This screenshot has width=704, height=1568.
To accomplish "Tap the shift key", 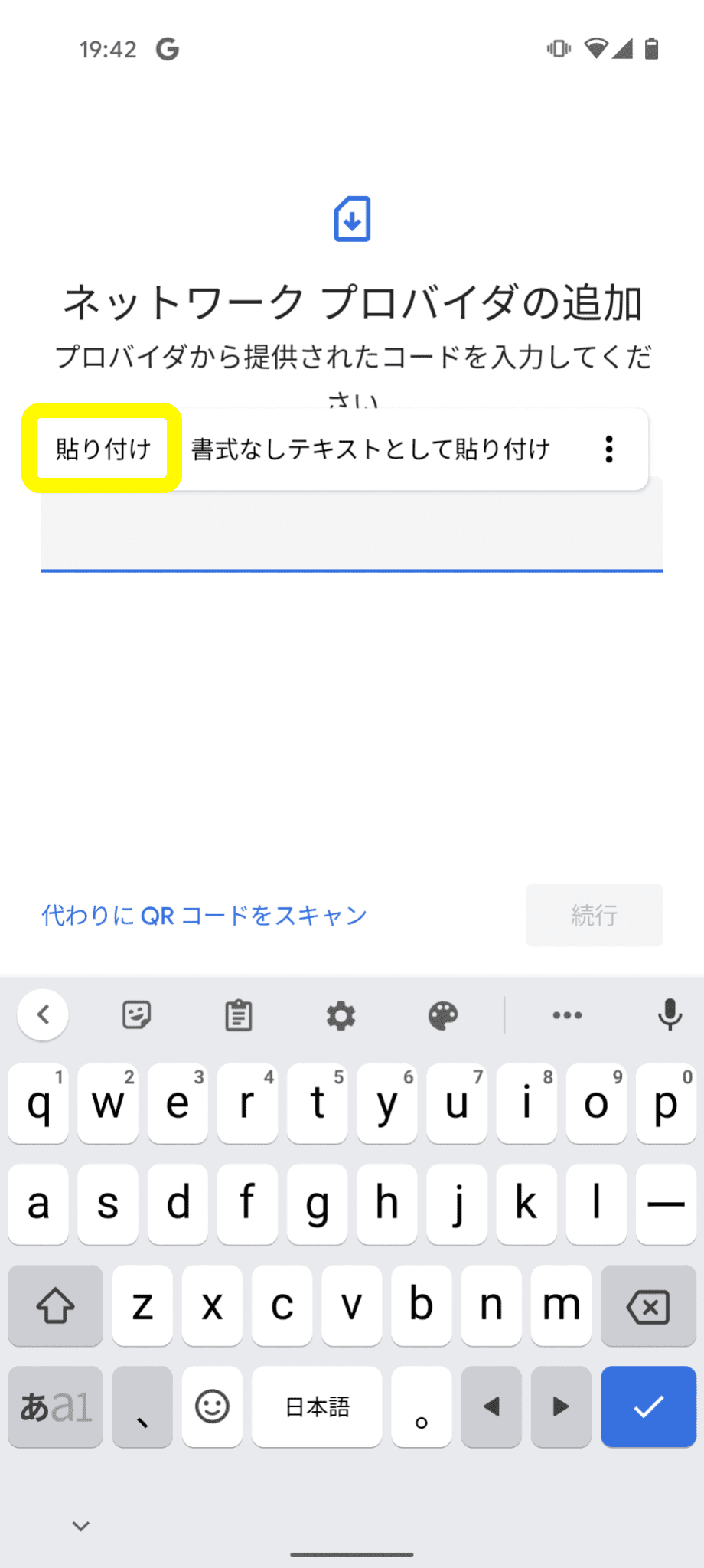I will (x=55, y=1305).
